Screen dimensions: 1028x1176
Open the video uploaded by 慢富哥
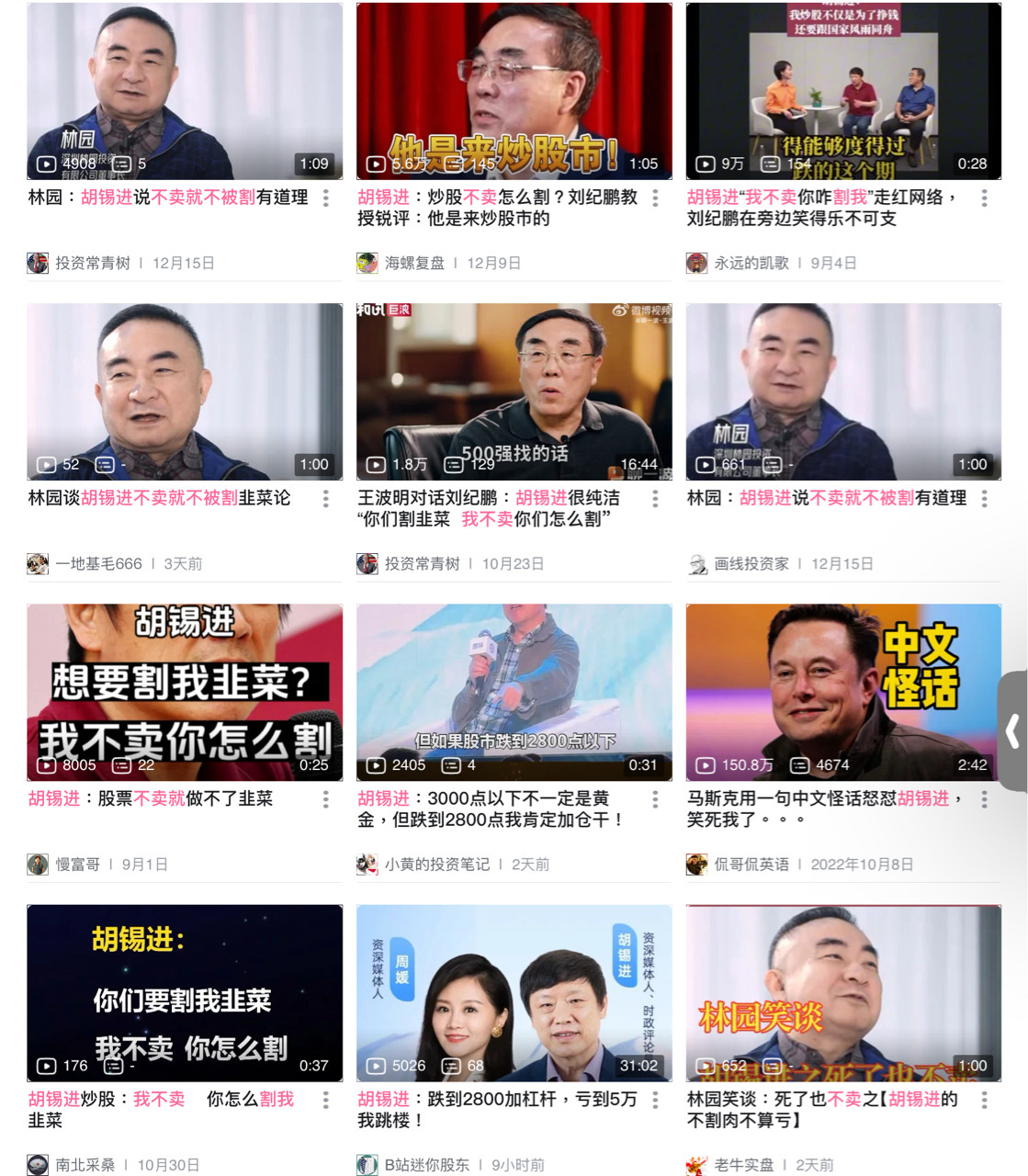[x=185, y=692]
